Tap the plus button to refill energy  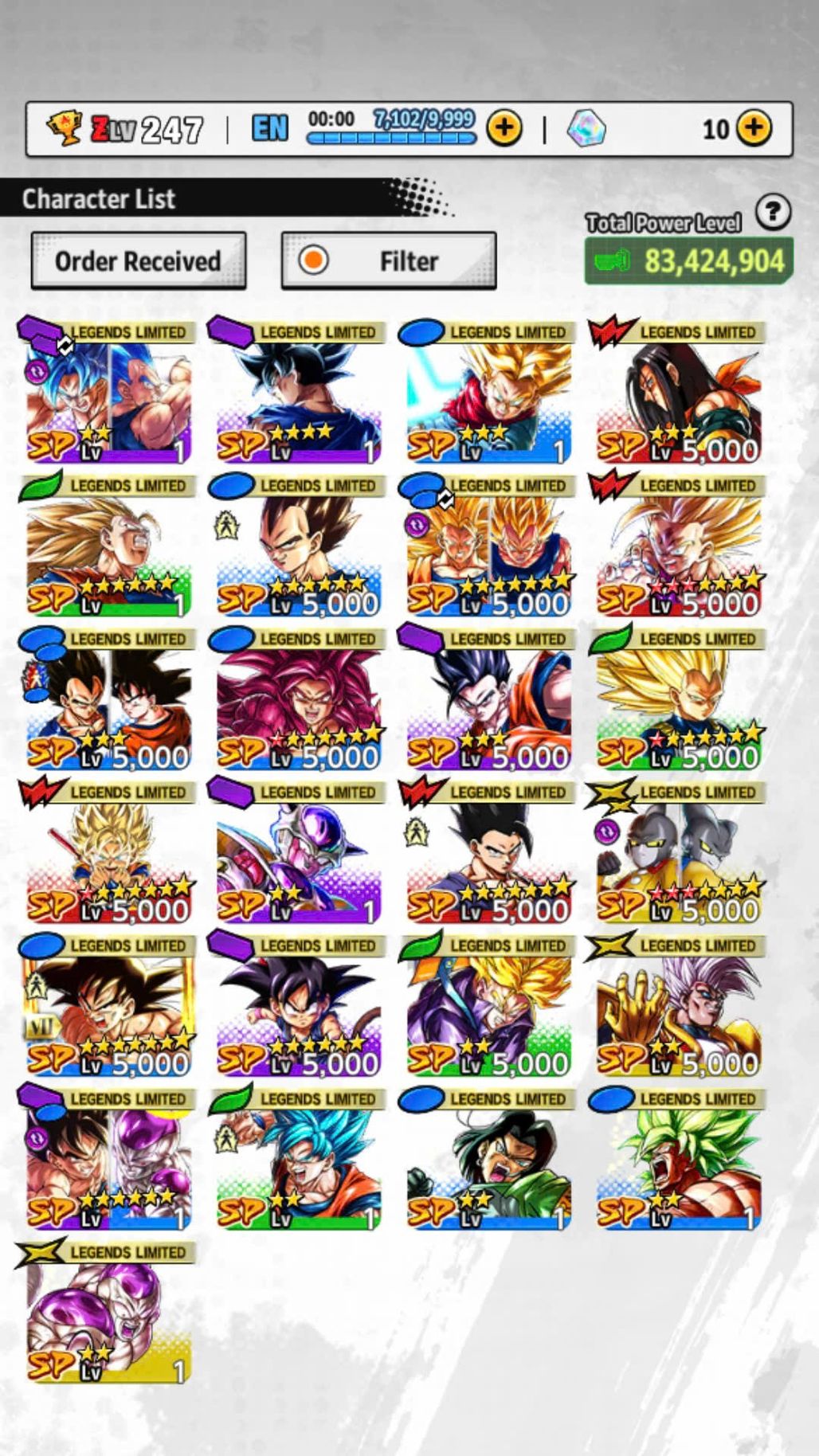pos(504,127)
